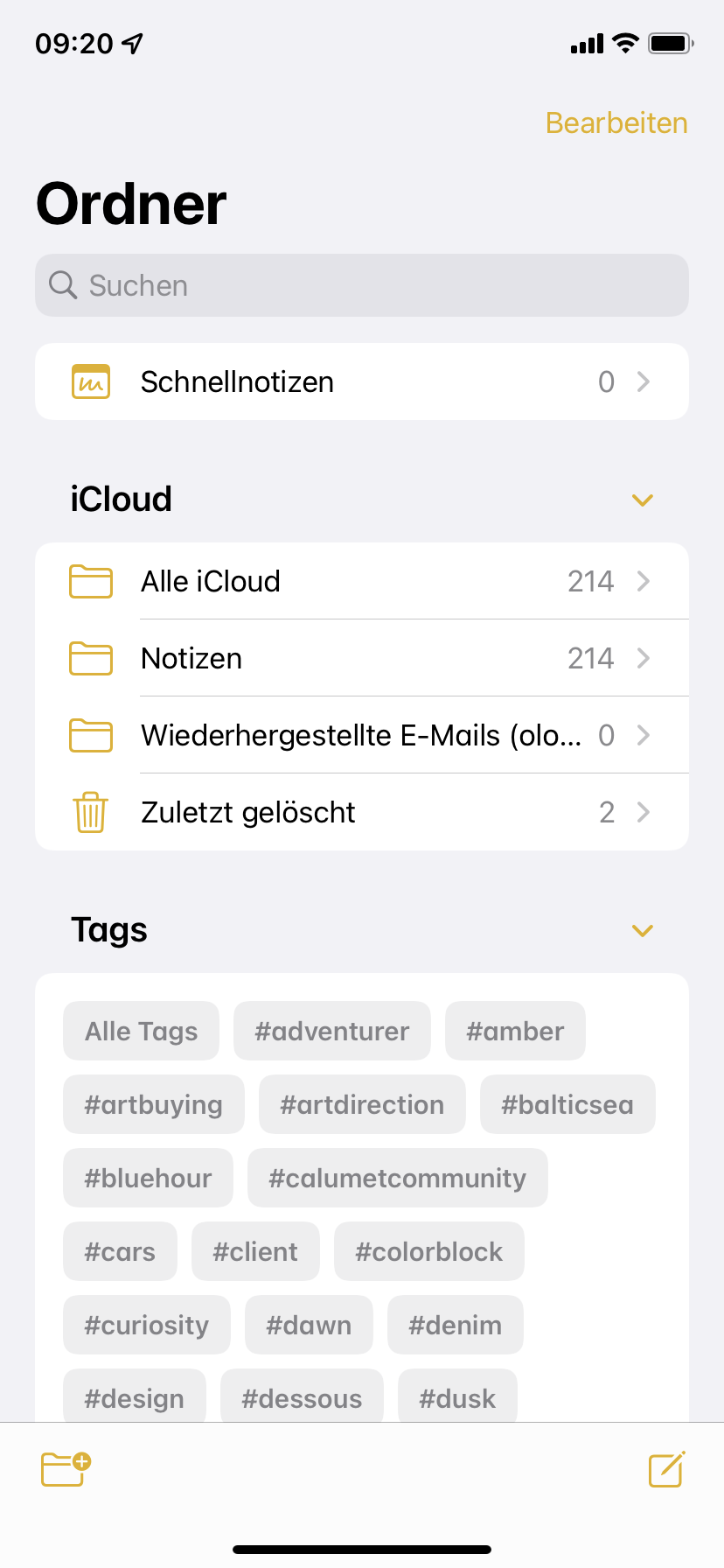724x1568 pixels.
Task: Filter notes by #adventurer tag
Action: point(331,1031)
